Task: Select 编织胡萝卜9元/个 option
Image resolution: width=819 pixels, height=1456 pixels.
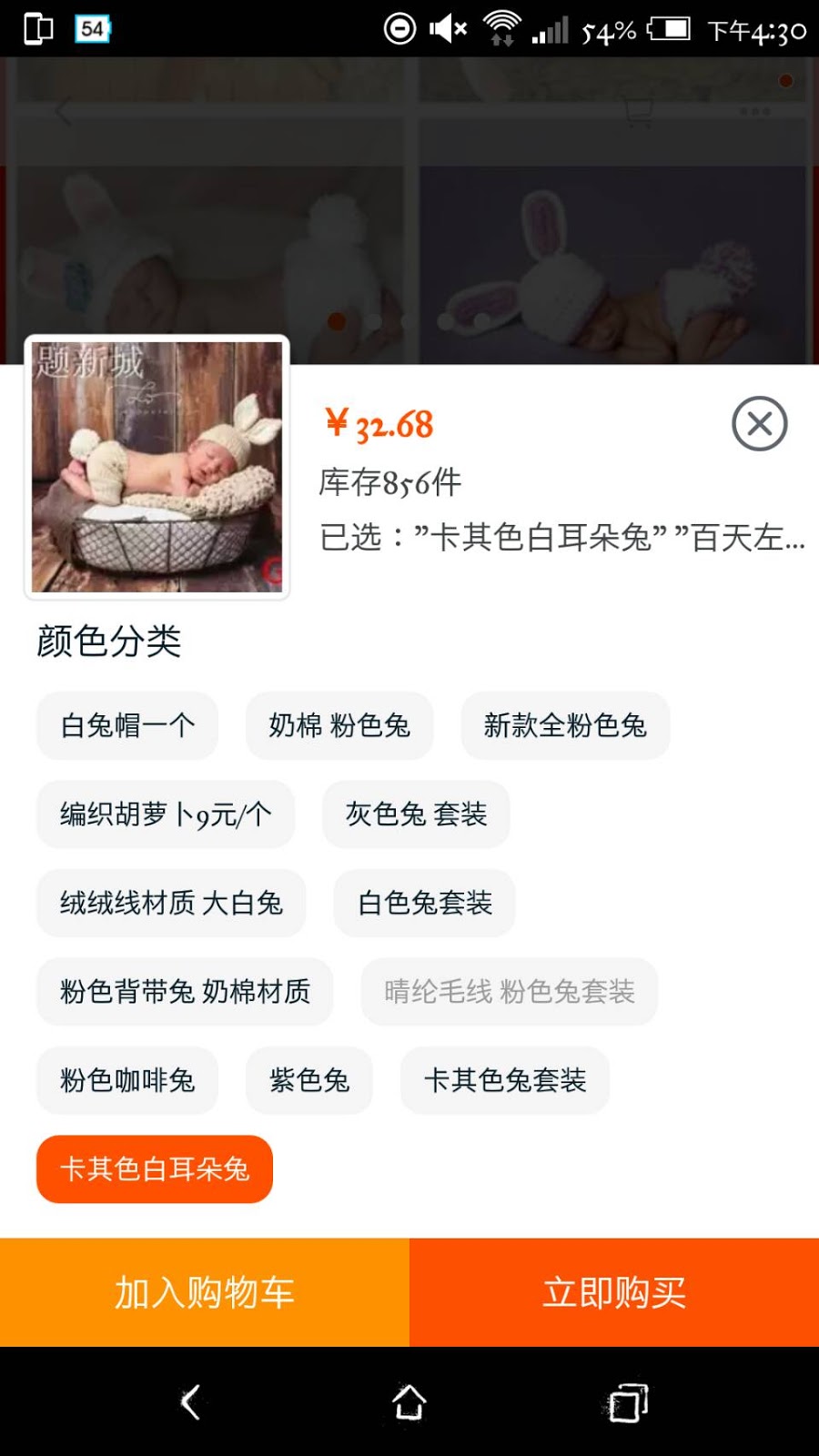Action: (x=166, y=814)
